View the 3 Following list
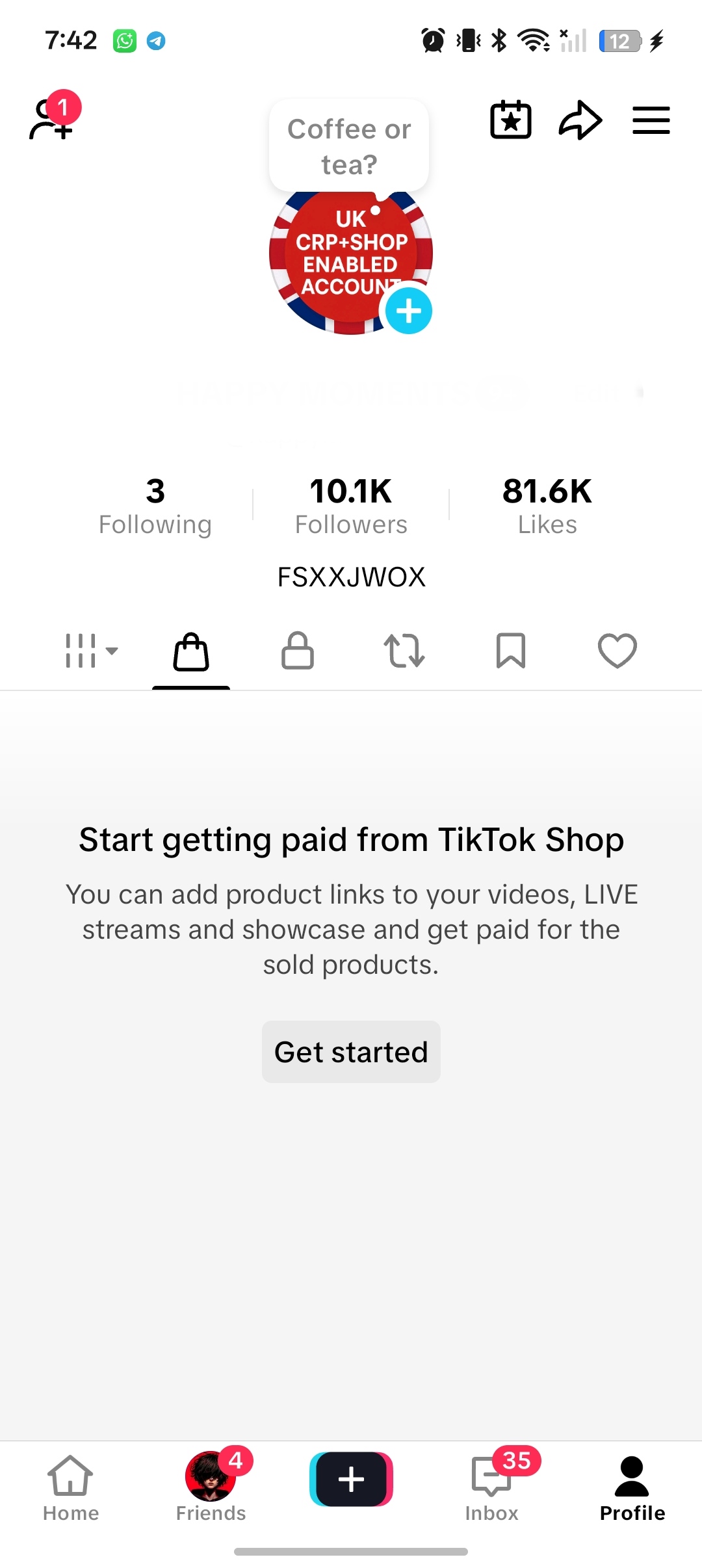The width and height of the screenshot is (702, 1568). [x=155, y=506]
